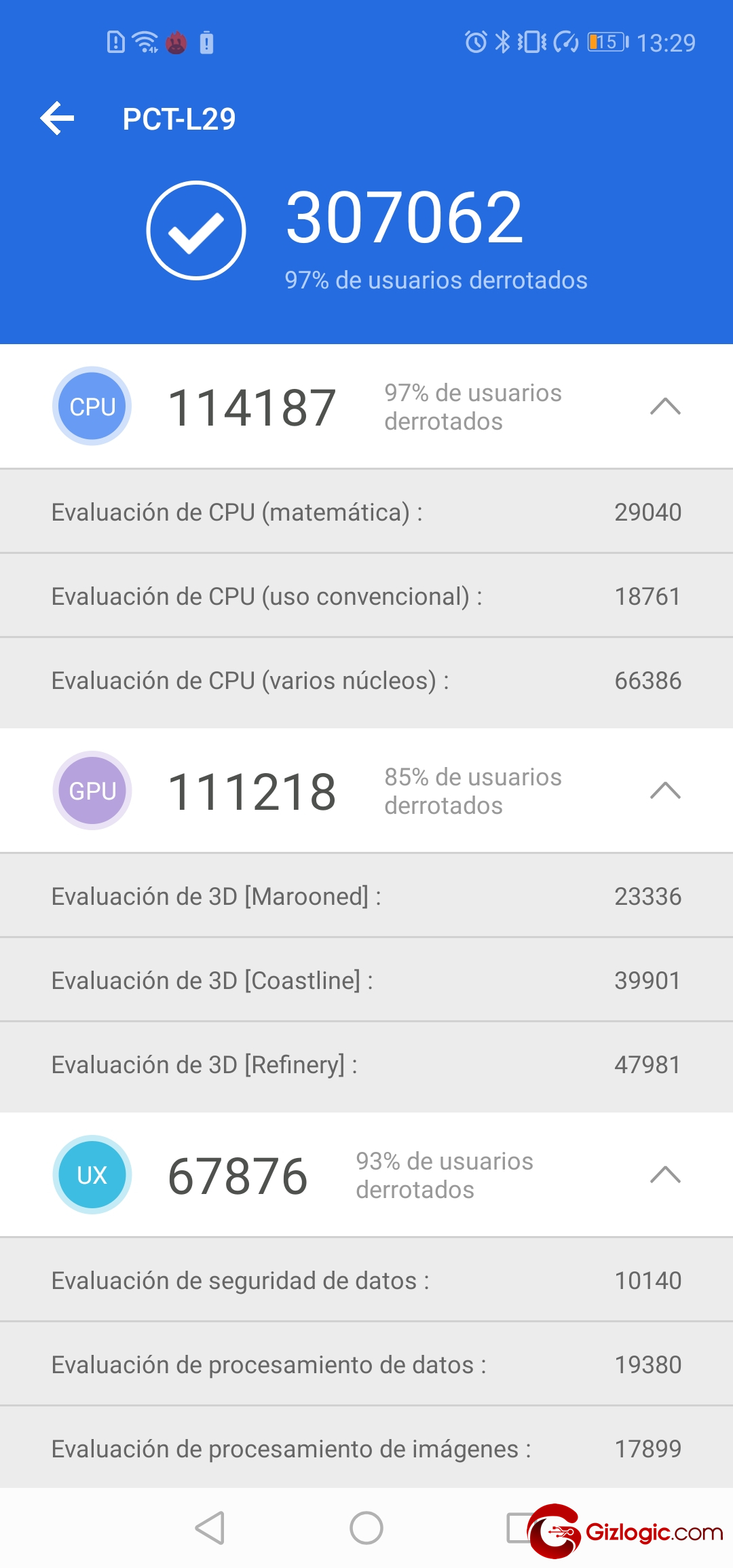The image size is (733, 1568).
Task: Collapse the GPU score section
Action: pyautogui.click(x=665, y=791)
